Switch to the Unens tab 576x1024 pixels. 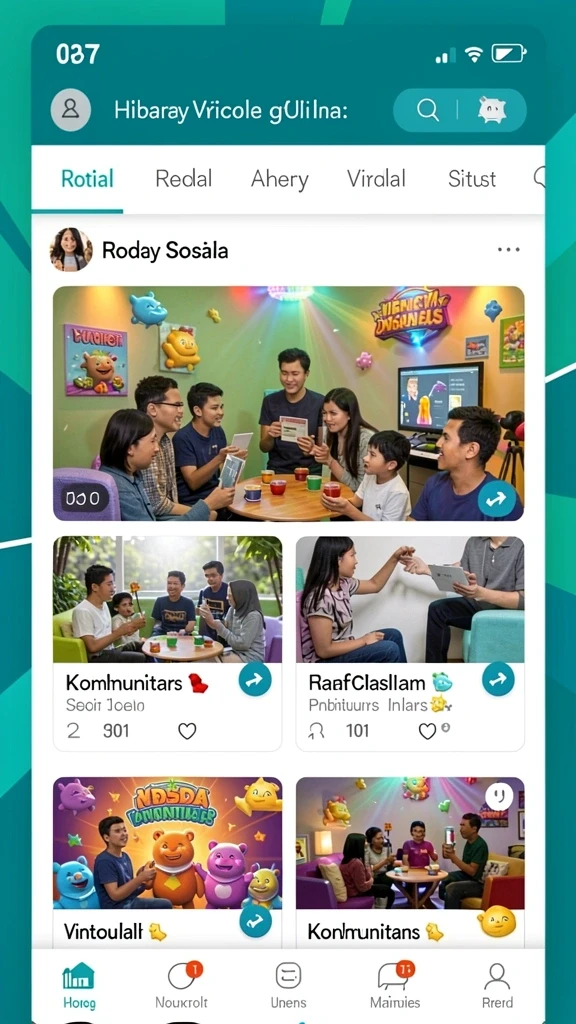pyautogui.click(x=288, y=985)
